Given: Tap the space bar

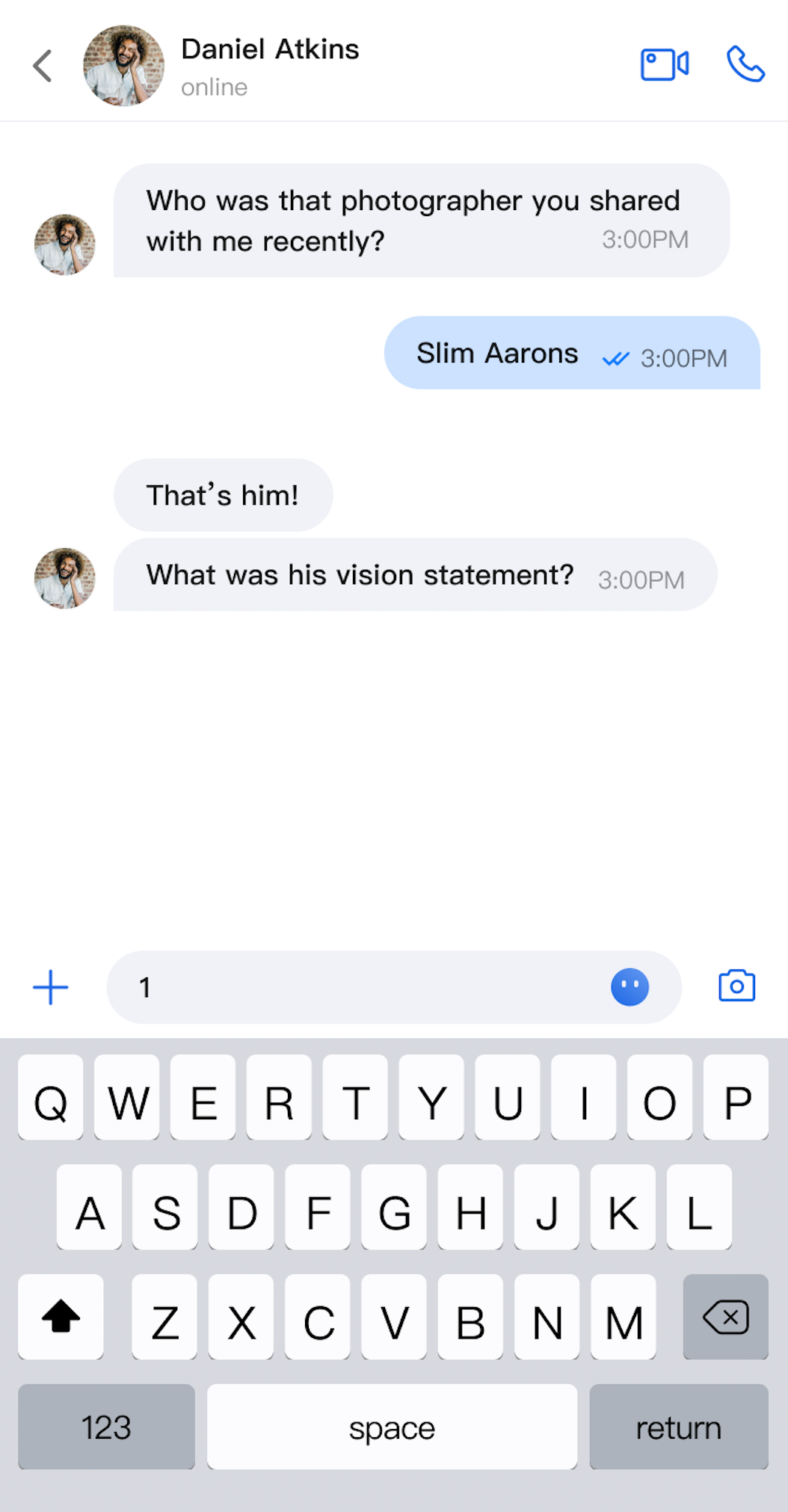Looking at the screenshot, I should click(392, 1427).
